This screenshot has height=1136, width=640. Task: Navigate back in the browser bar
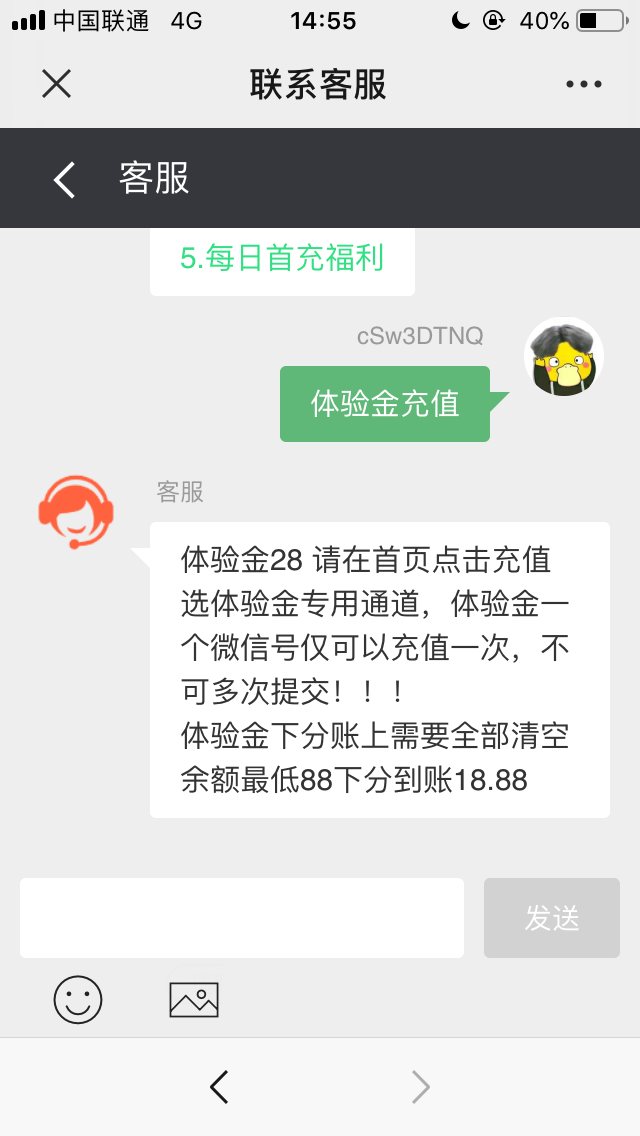pyautogui.click(x=219, y=1086)
